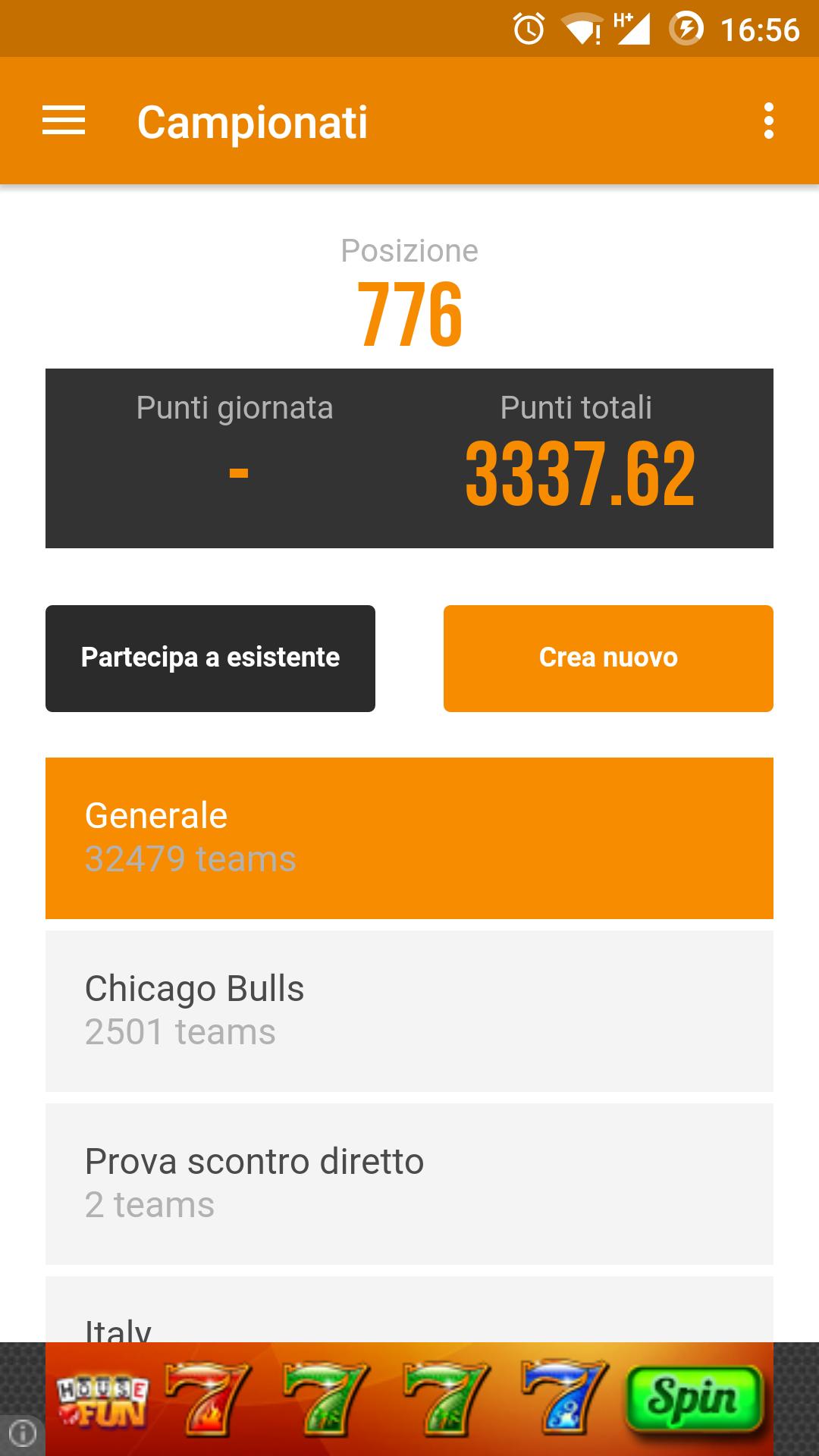Select the Generale league

coord(409,836)
